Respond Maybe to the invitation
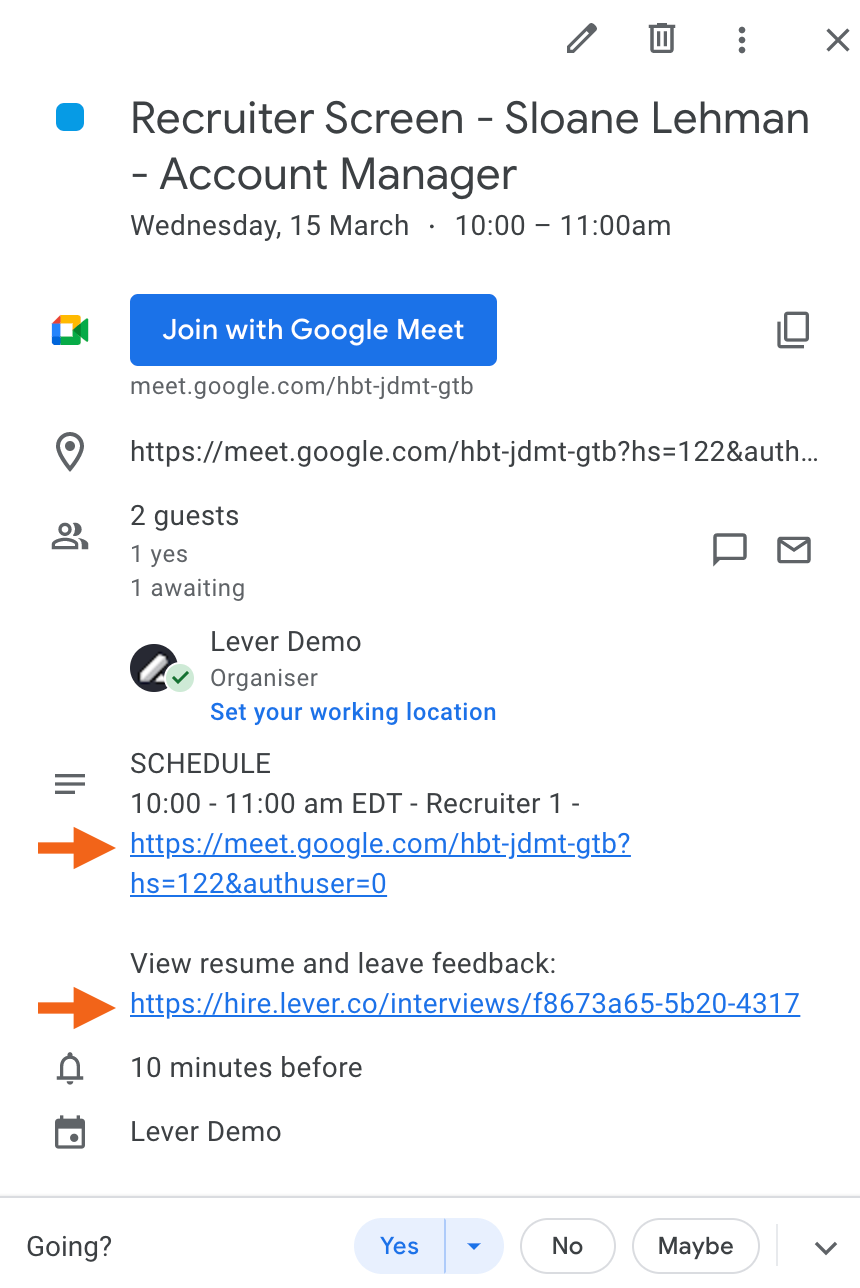 click(x=695, y=1246)
